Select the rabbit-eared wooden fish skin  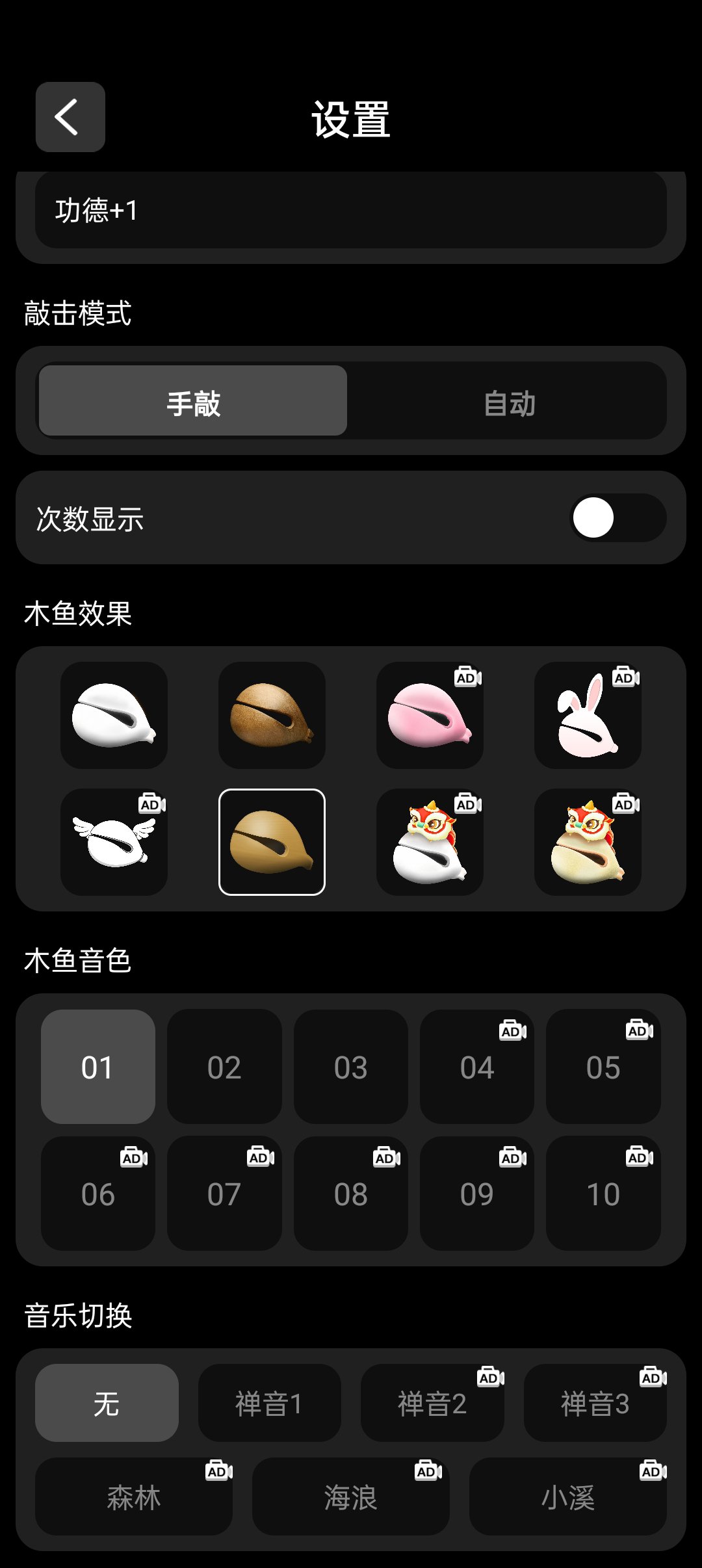(x=588, y=715)
